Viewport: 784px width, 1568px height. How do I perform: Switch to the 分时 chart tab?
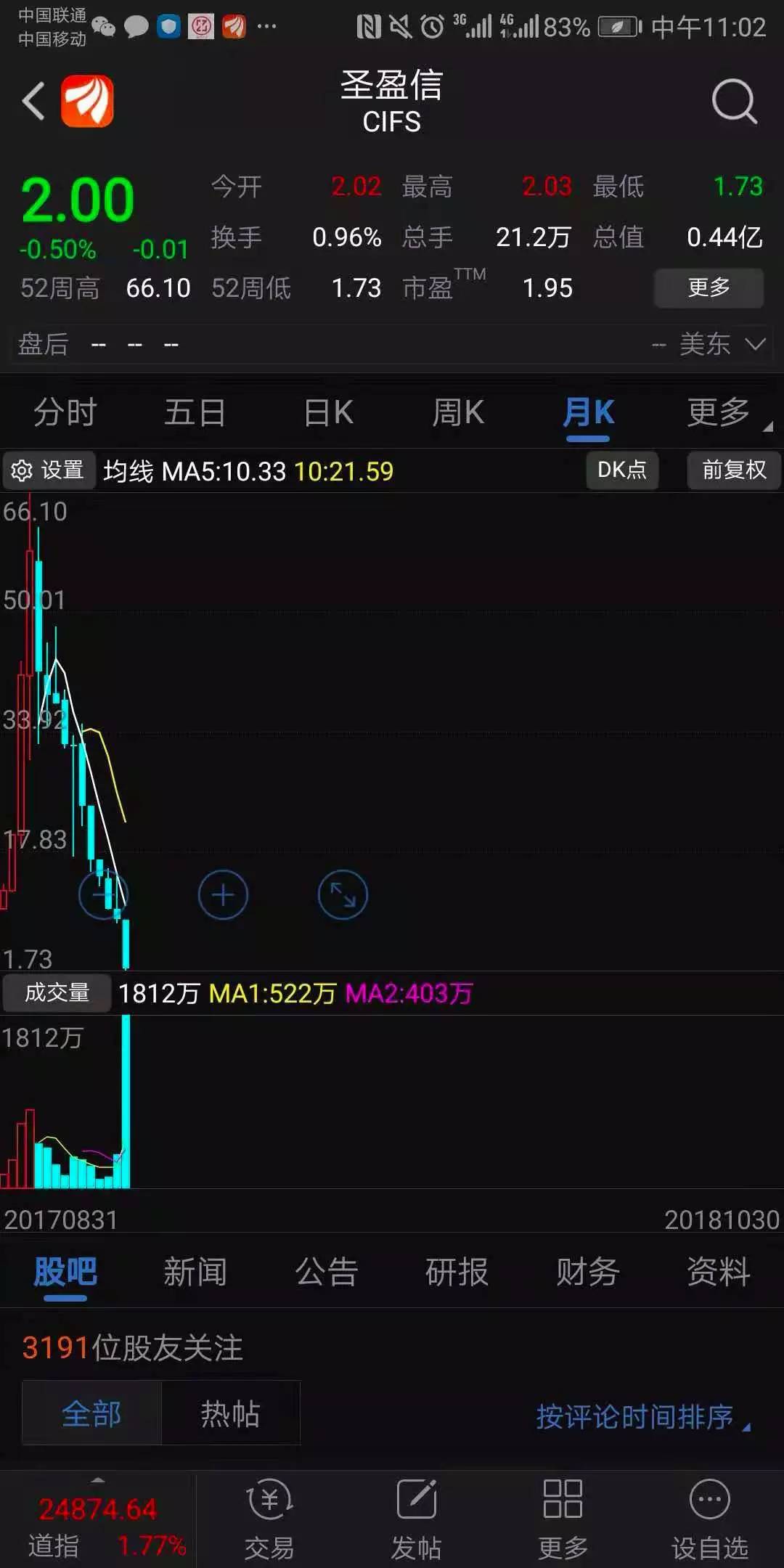[x=65, y=412]
